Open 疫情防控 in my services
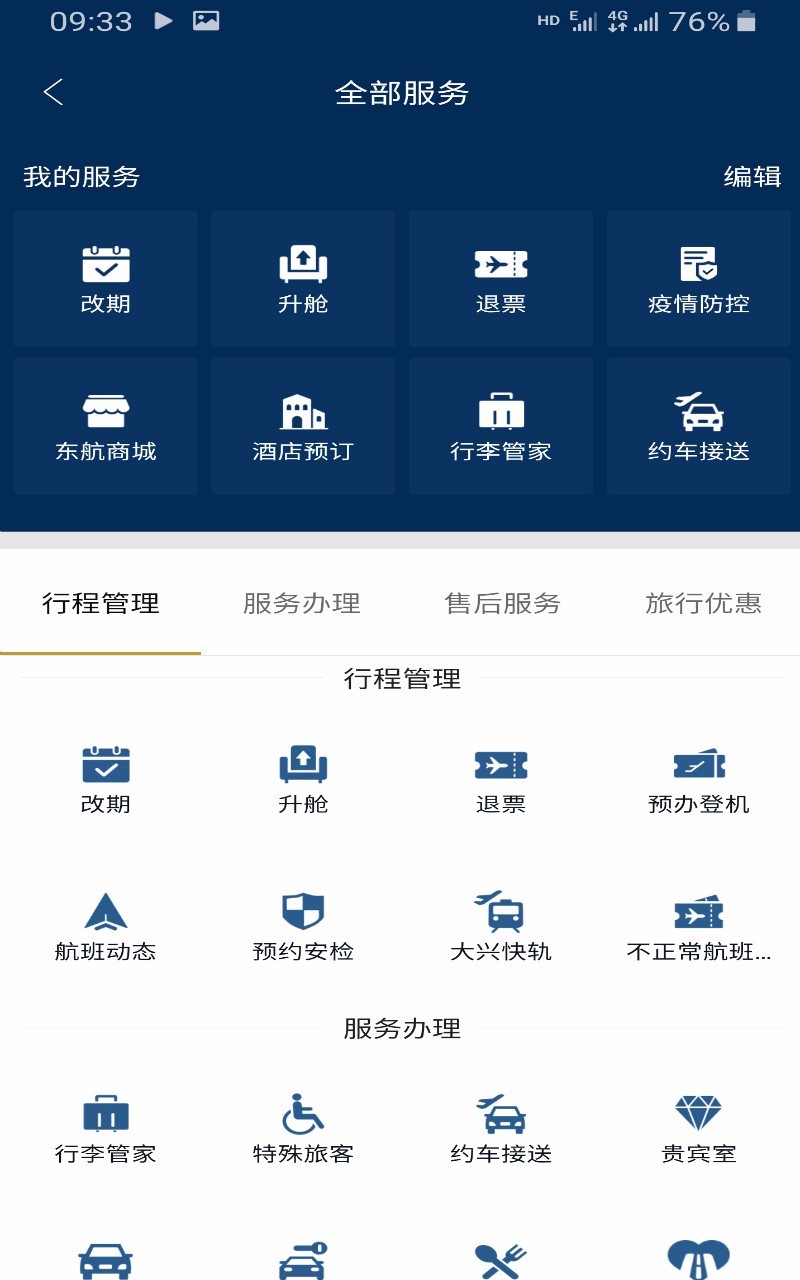 click(698, 279)
